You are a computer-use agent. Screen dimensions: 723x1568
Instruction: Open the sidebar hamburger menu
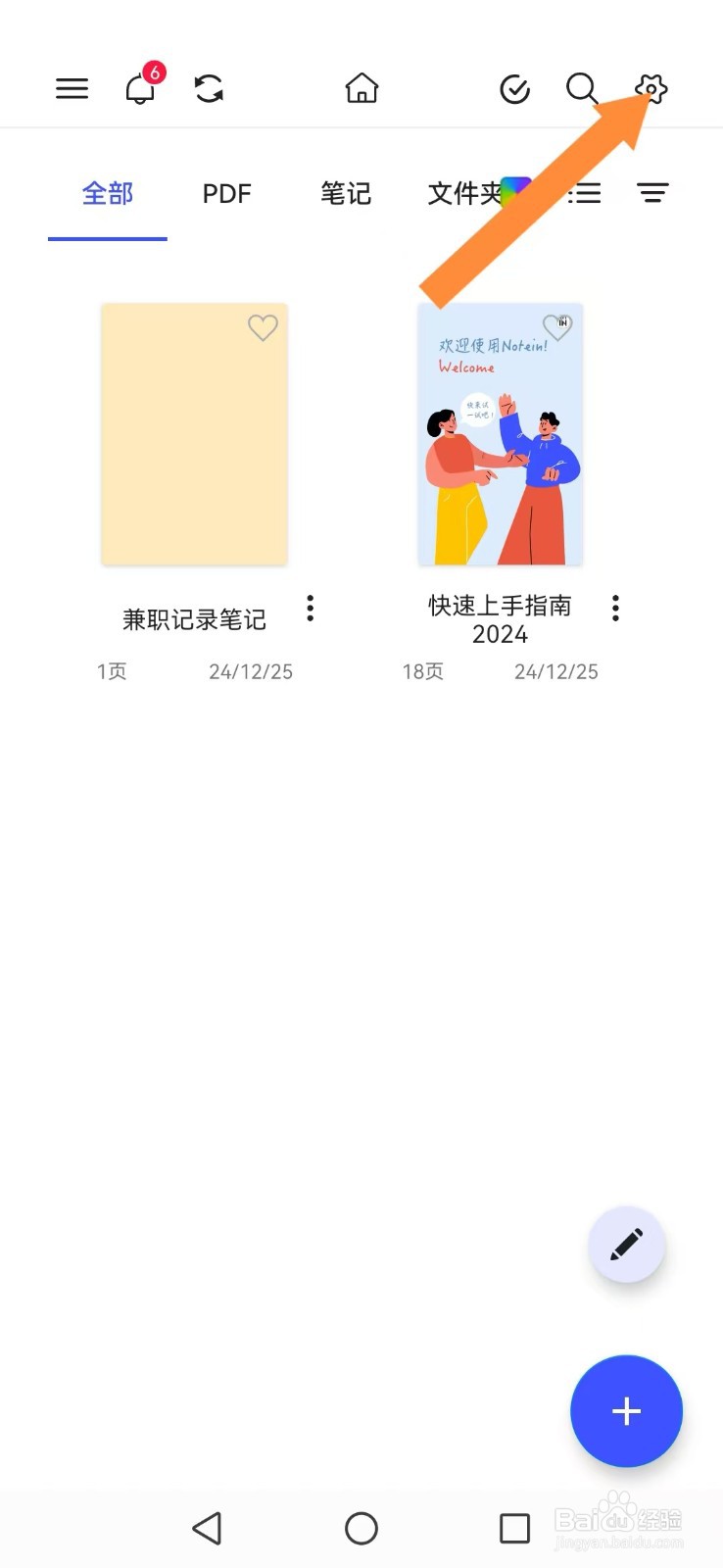[x=72, y=88]
